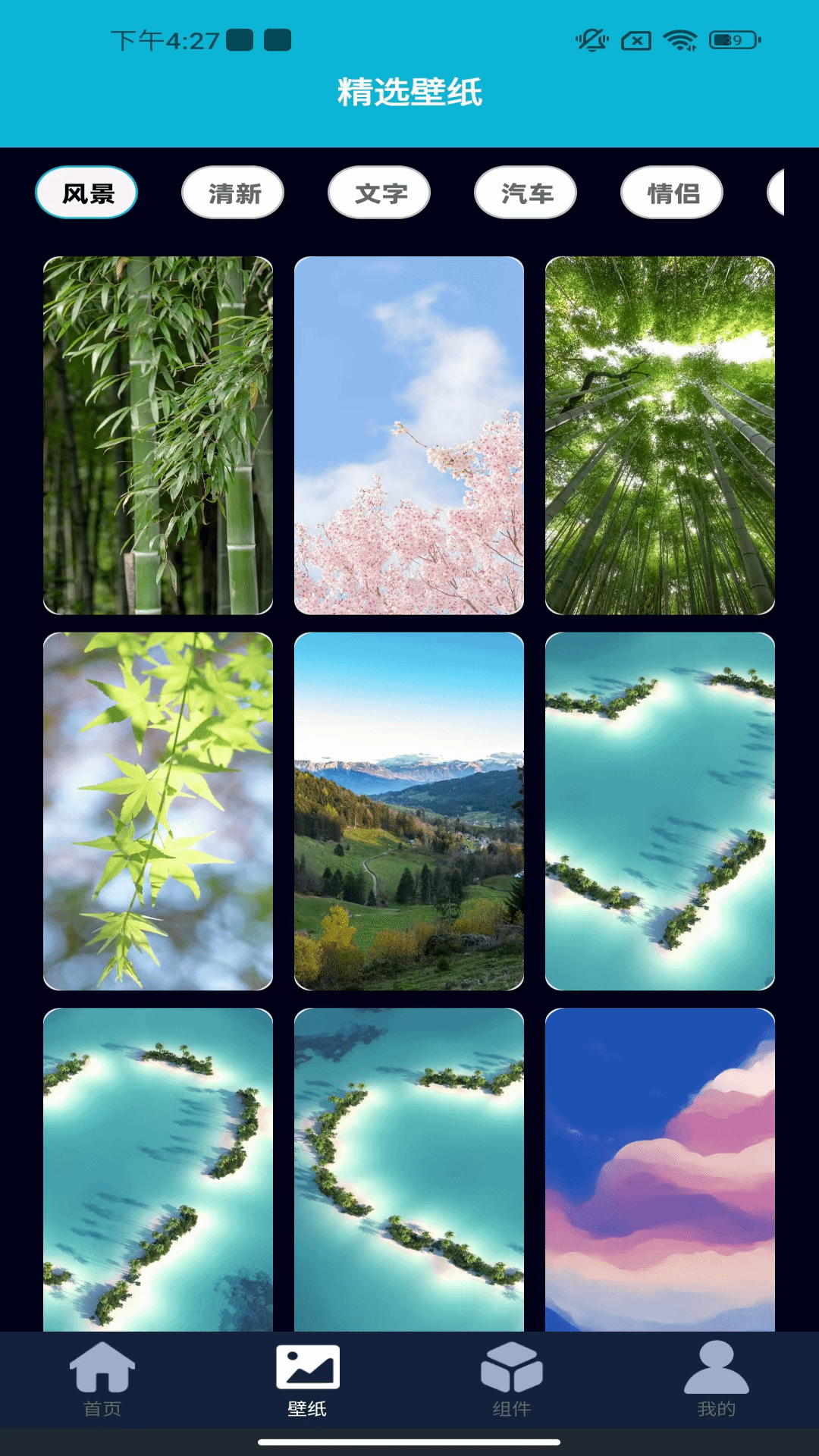Filter wallpapers by 汽车
Viewport: 819px width, 1456px height.
[x=526, y=193]
